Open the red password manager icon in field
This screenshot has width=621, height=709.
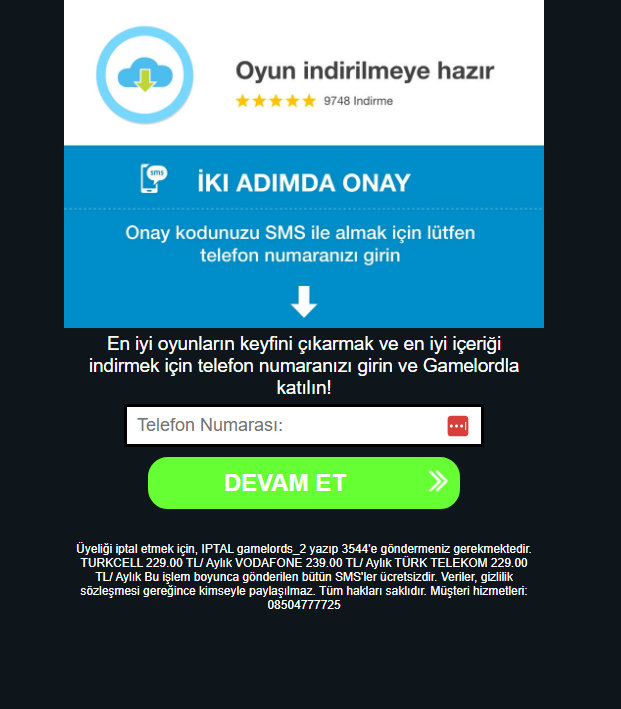click(x=457, y=426)
